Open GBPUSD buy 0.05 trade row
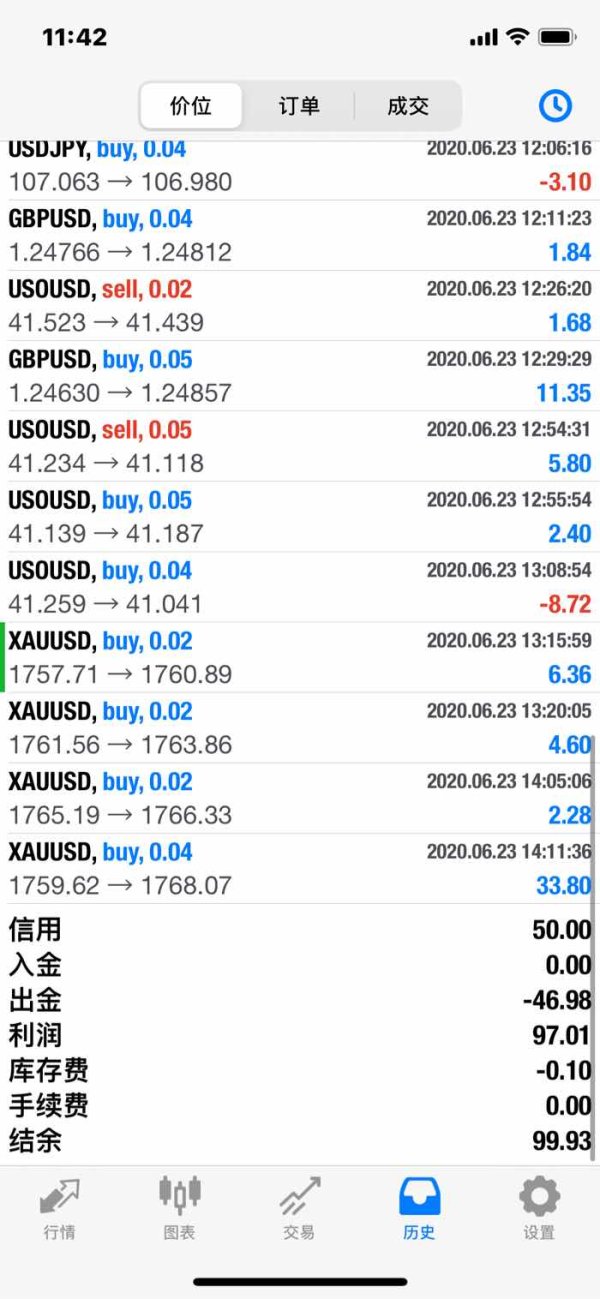 coord(300,376)
